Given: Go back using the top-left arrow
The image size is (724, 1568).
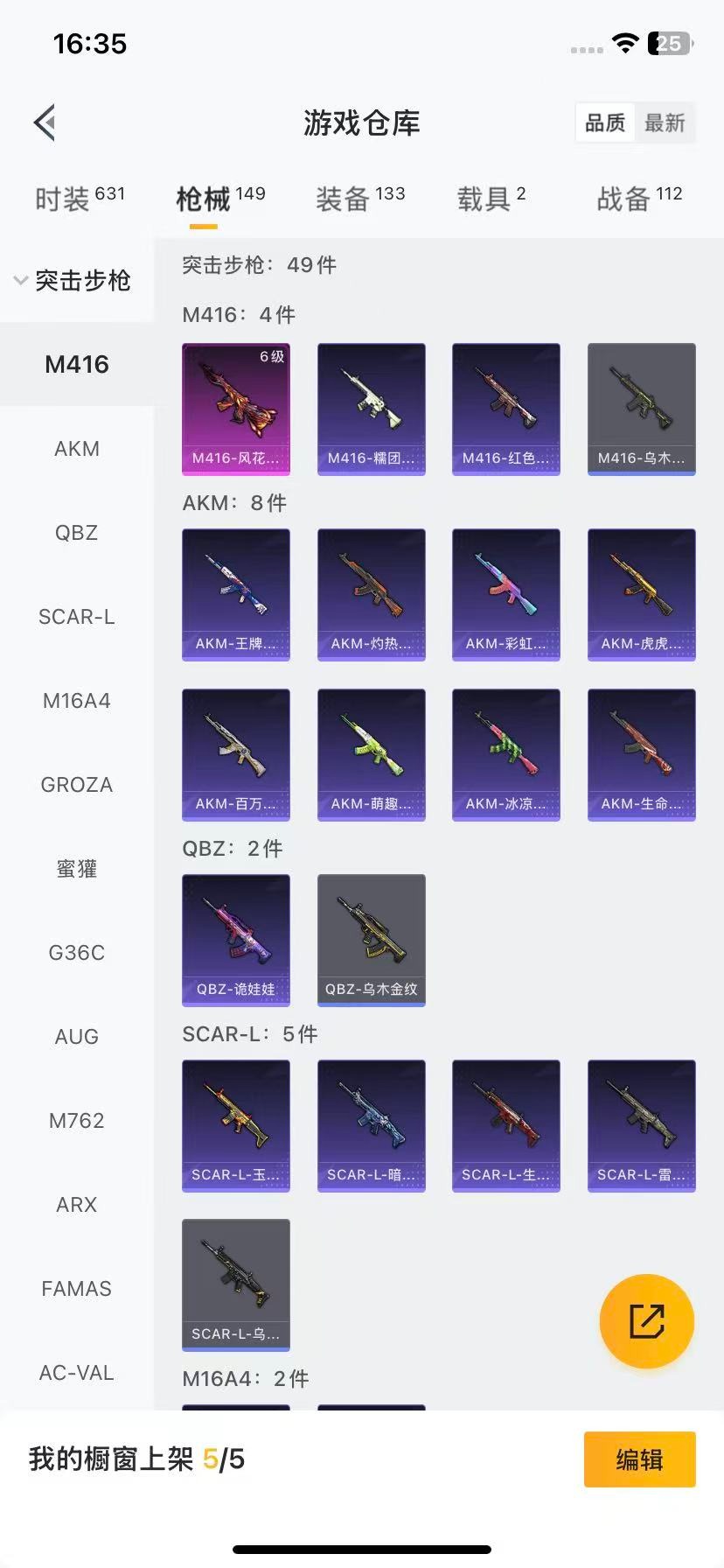Looking at the screenshot, I should pos(45,122).
